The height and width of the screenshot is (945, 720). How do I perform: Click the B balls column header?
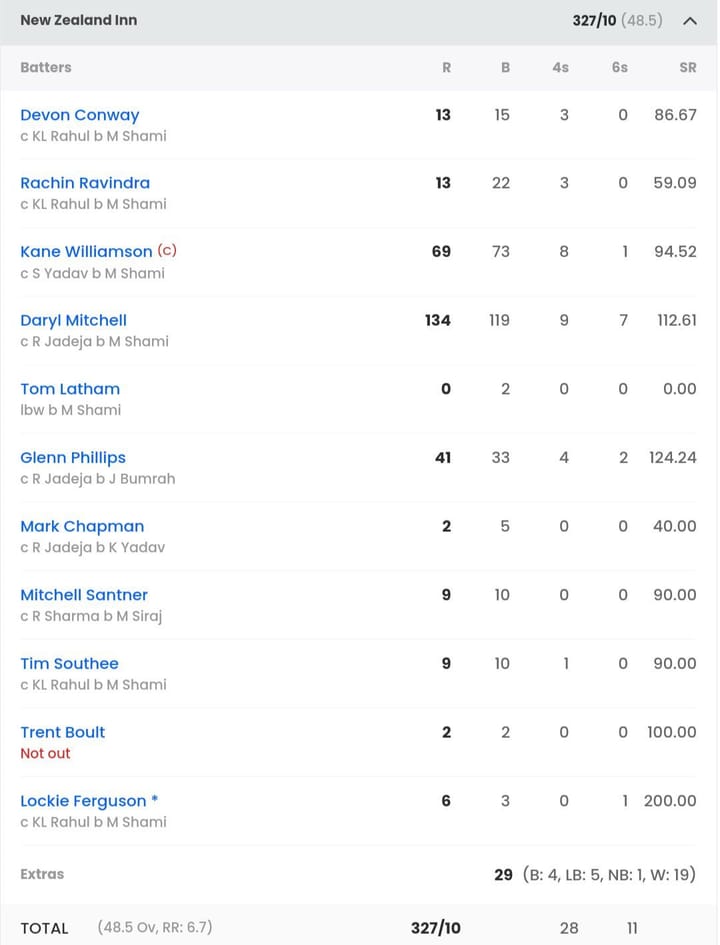coord(505,68)
